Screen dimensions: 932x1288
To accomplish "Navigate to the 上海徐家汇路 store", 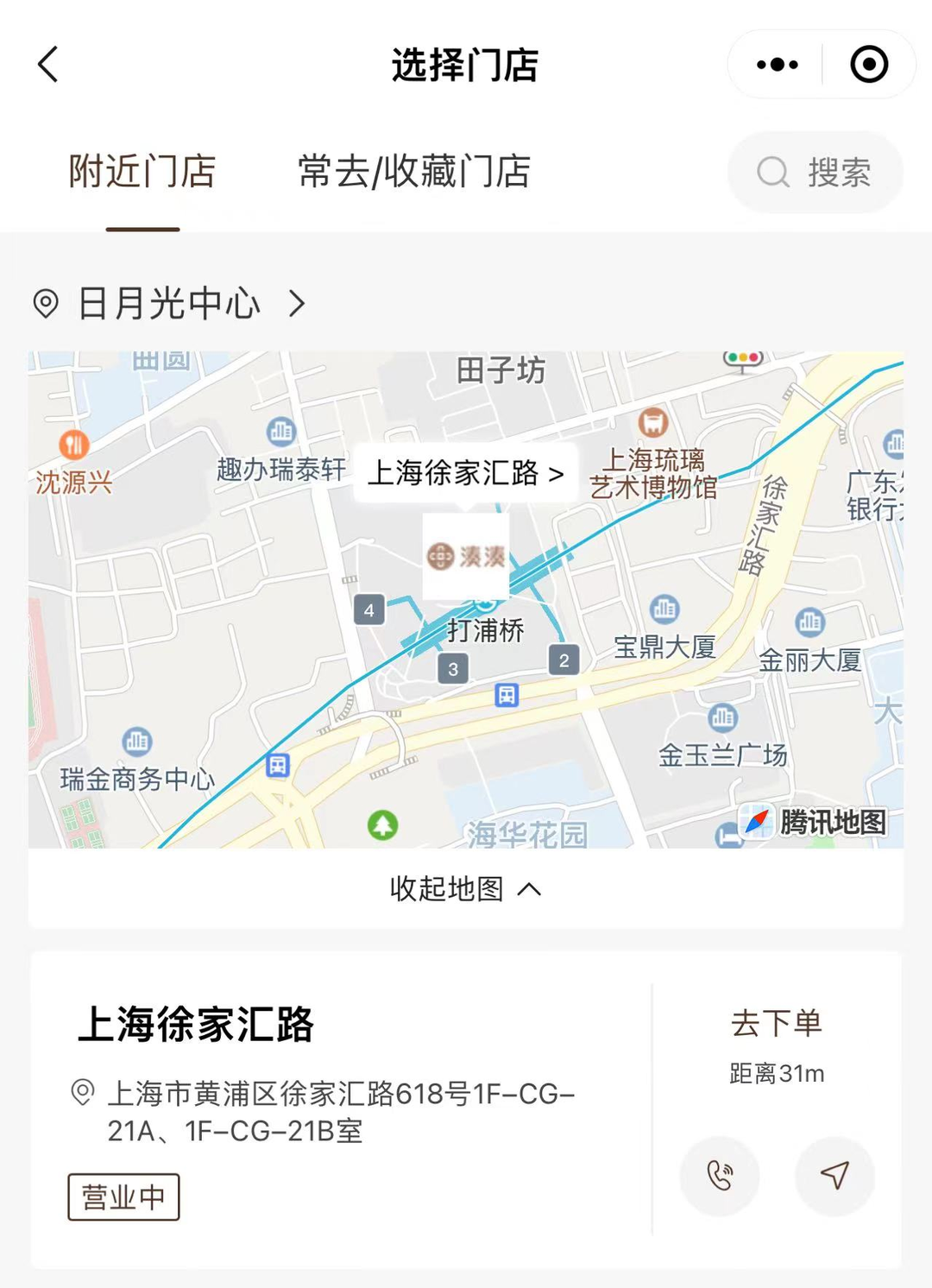I will (834, 1176).
